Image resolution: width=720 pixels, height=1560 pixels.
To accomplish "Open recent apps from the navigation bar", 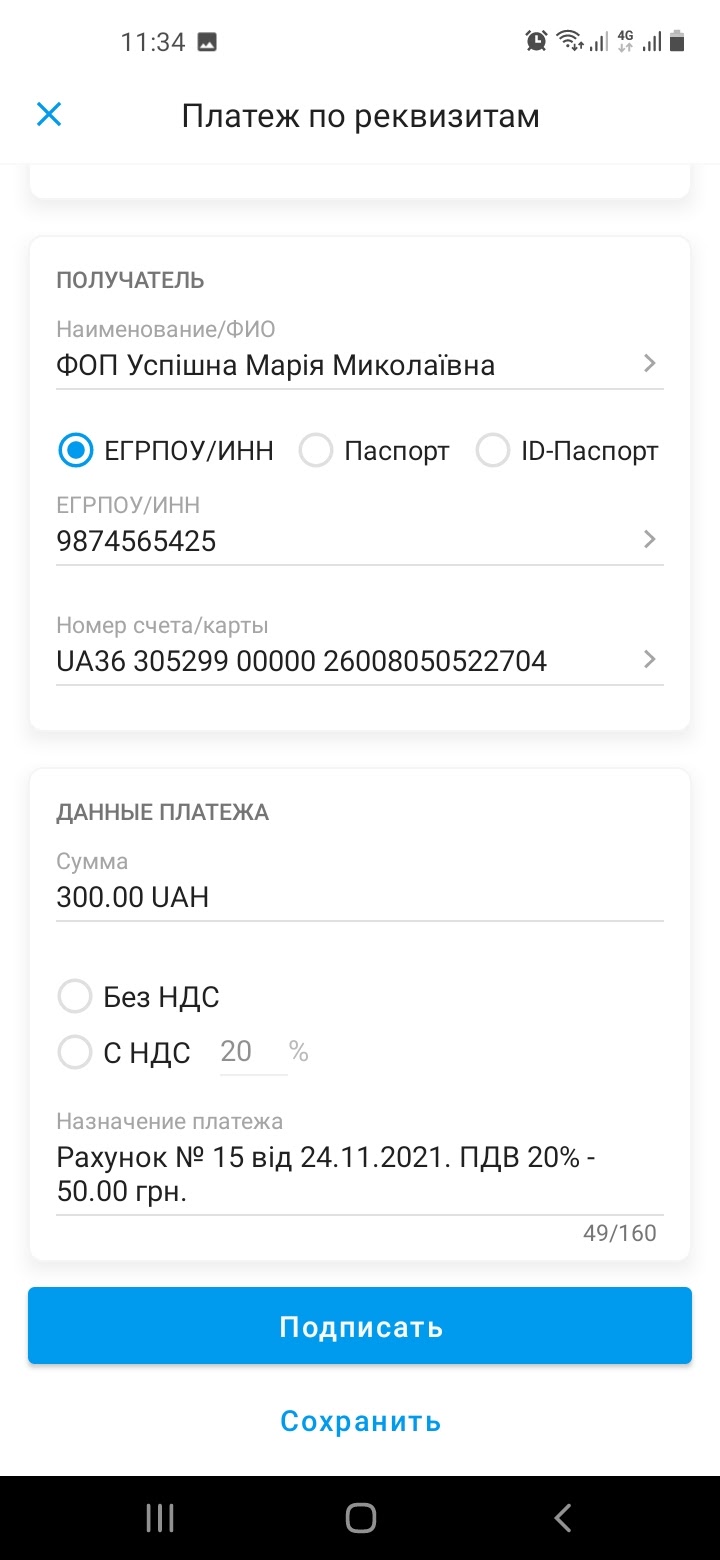I will pos(160,1518).
